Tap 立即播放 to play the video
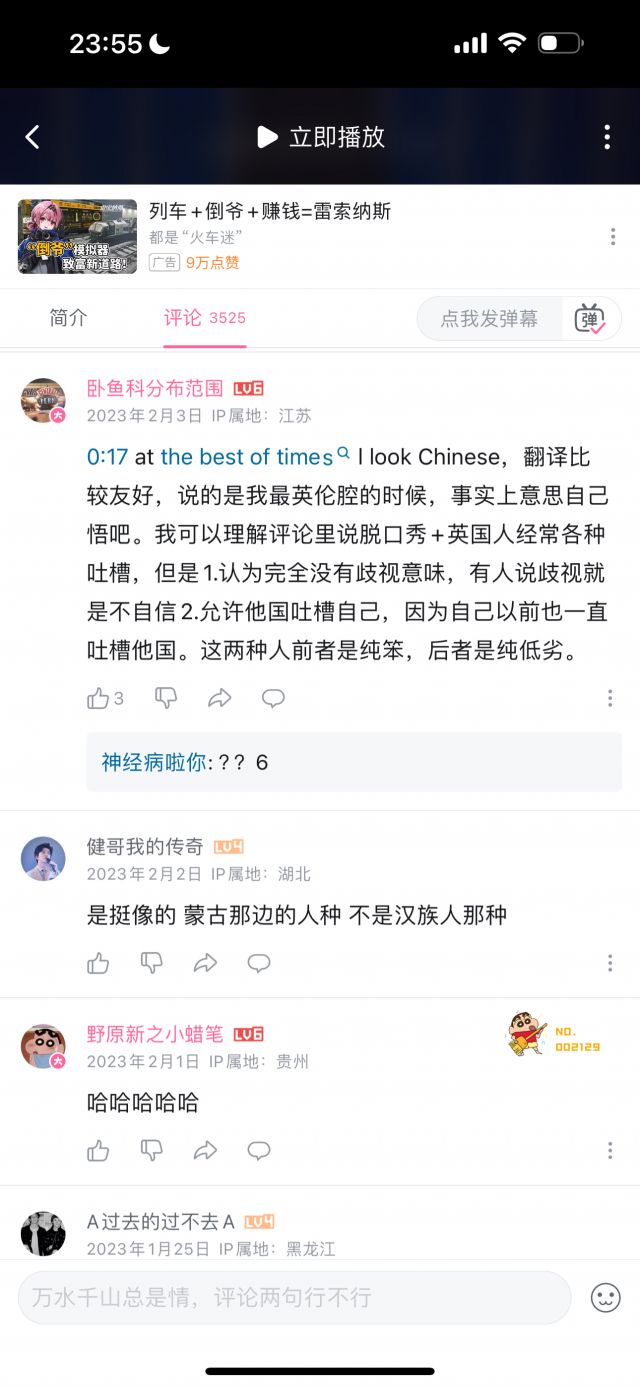This screenshot has width=640, height=1387. pos(322,137)
